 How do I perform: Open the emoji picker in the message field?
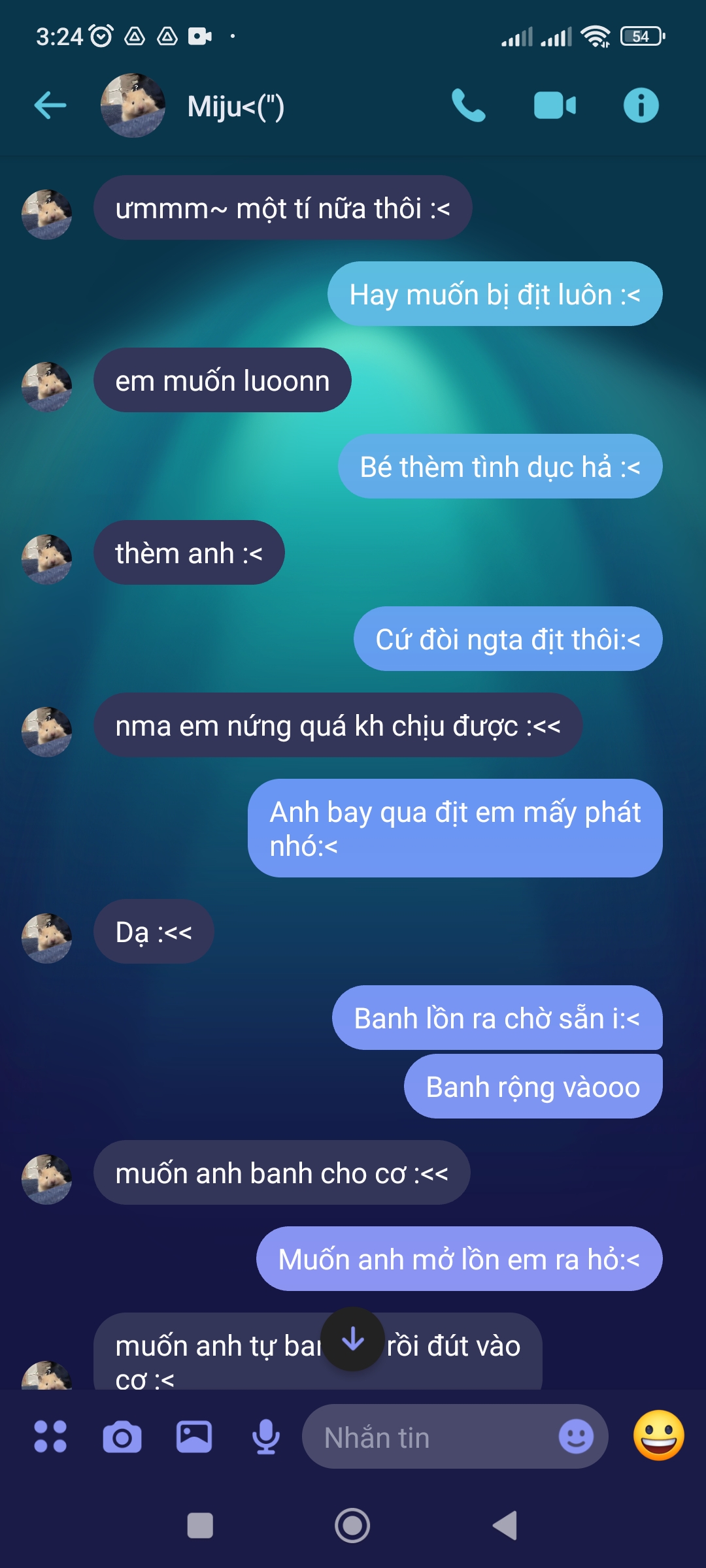(576, 1437)
